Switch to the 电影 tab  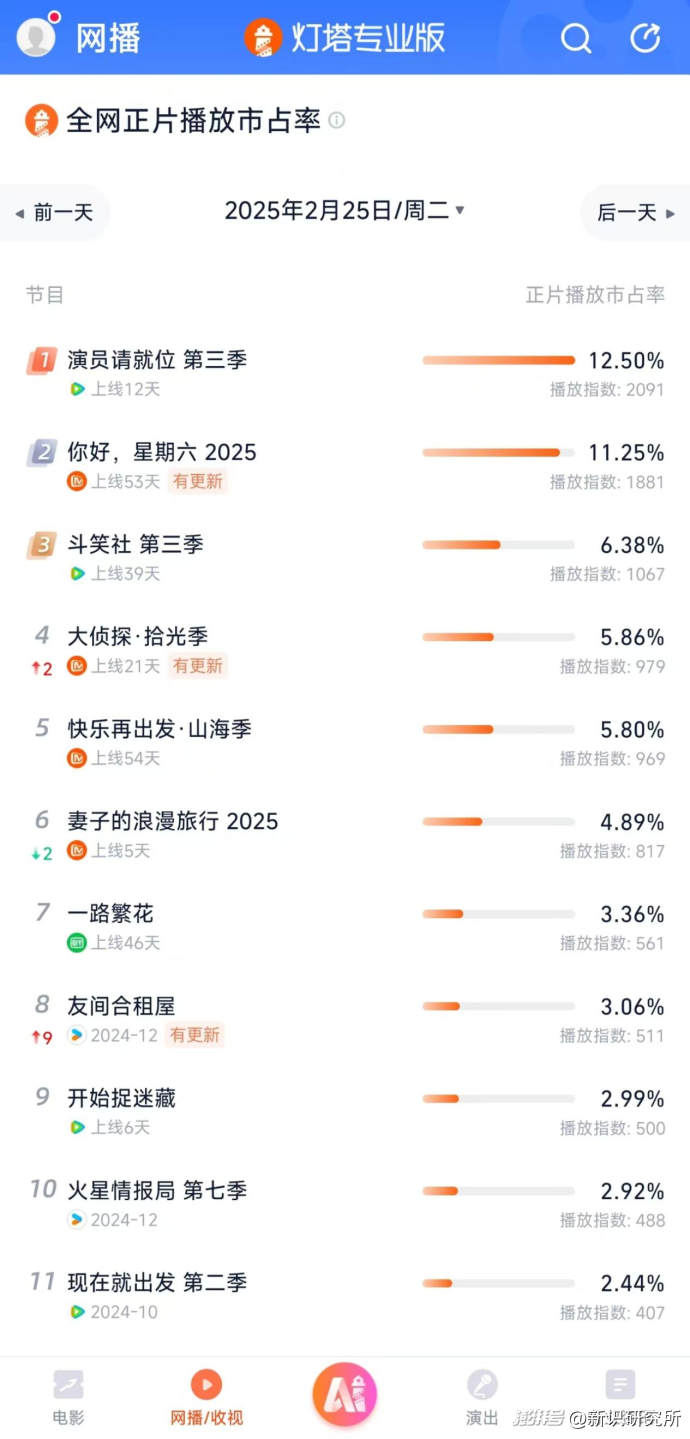coord(68,1397)
